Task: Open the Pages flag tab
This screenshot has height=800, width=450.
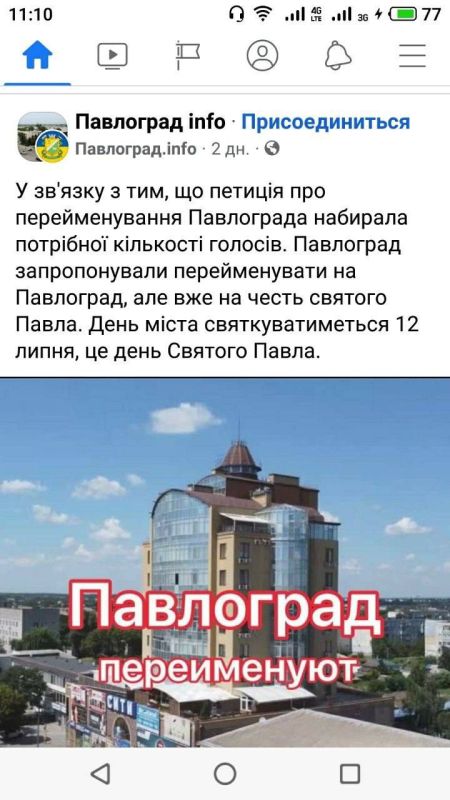Action: tap(188, 56)
